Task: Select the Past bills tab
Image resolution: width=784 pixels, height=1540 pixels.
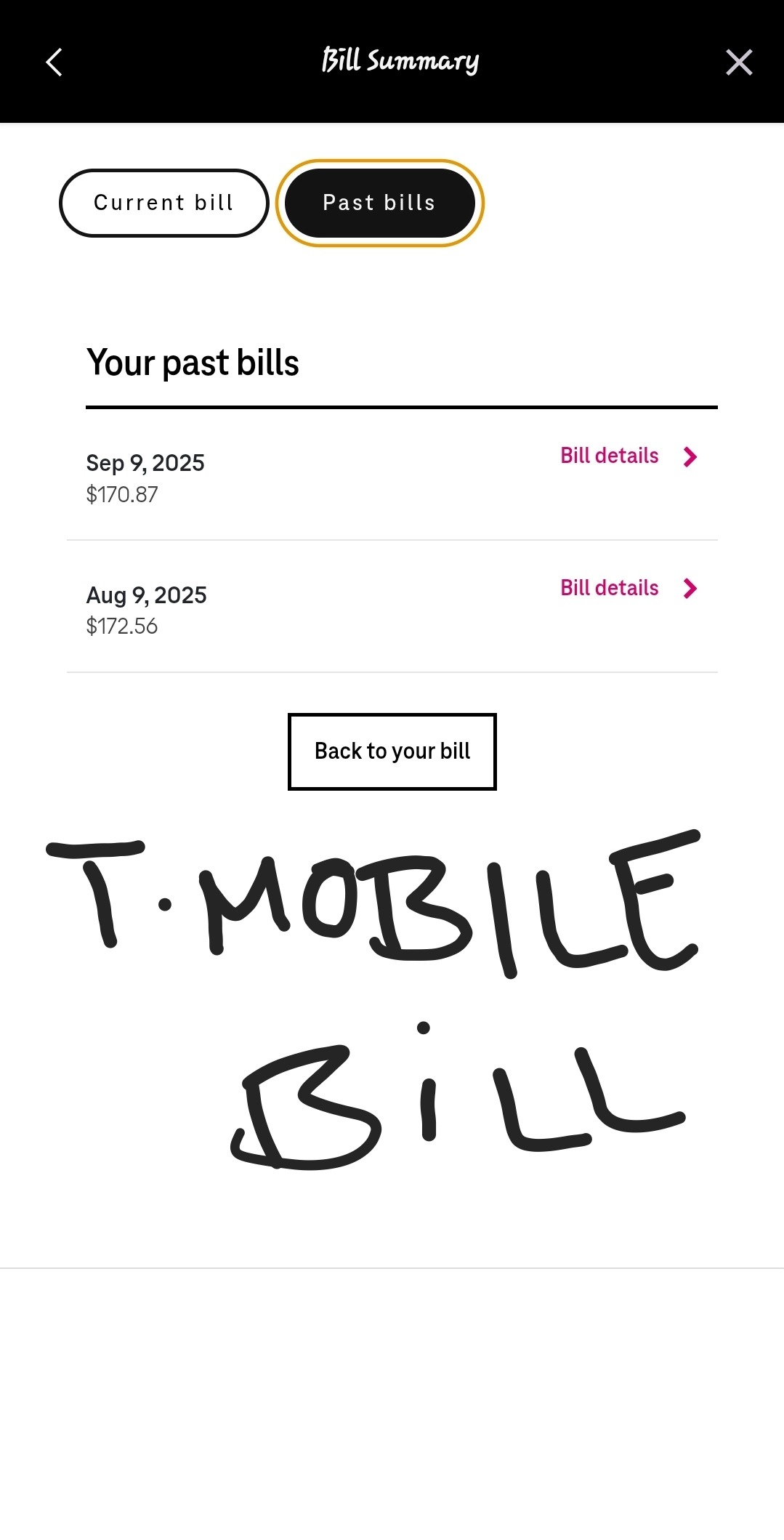Action: (379, 203)
